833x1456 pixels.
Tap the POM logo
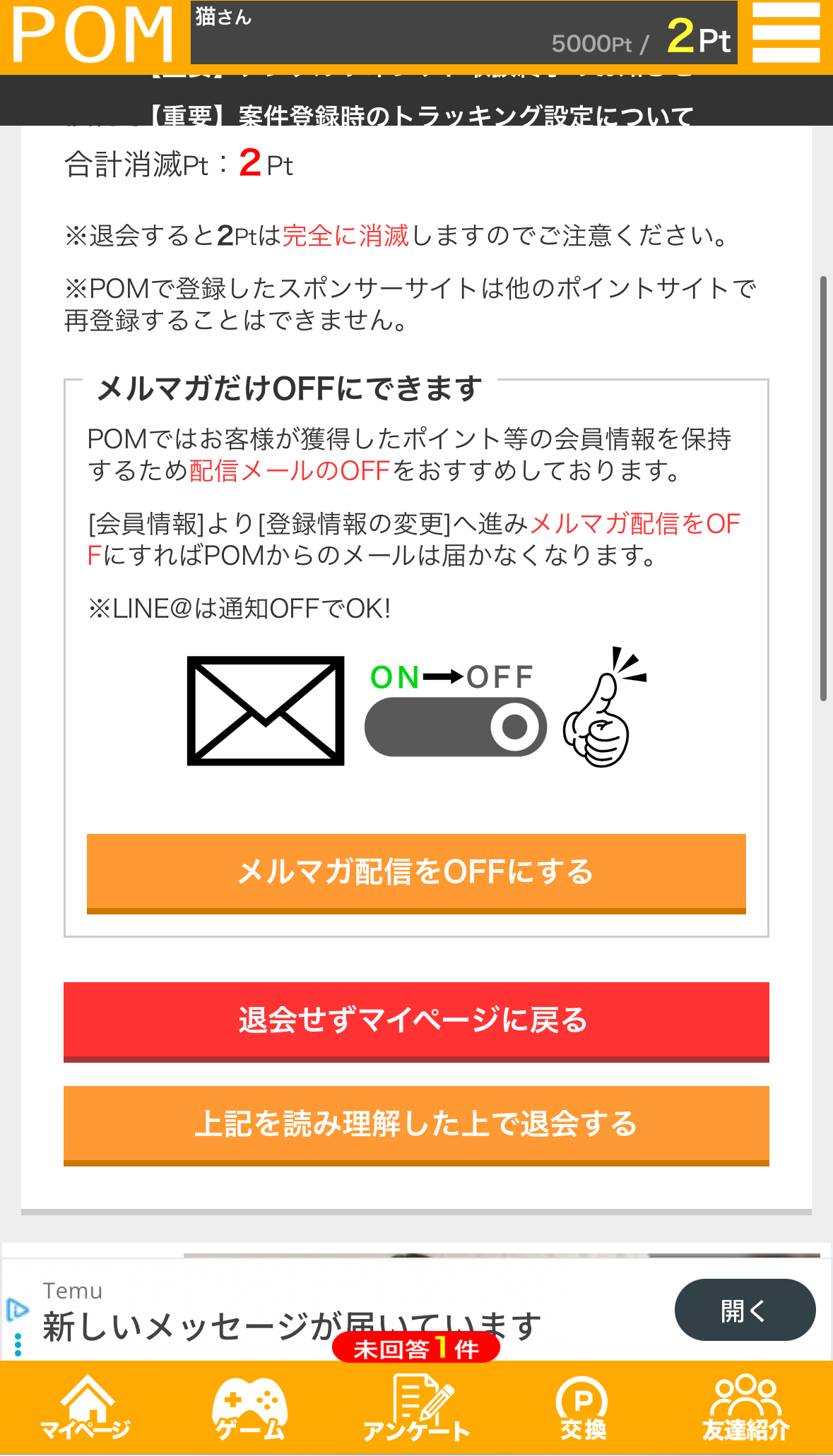click(93, 35)
